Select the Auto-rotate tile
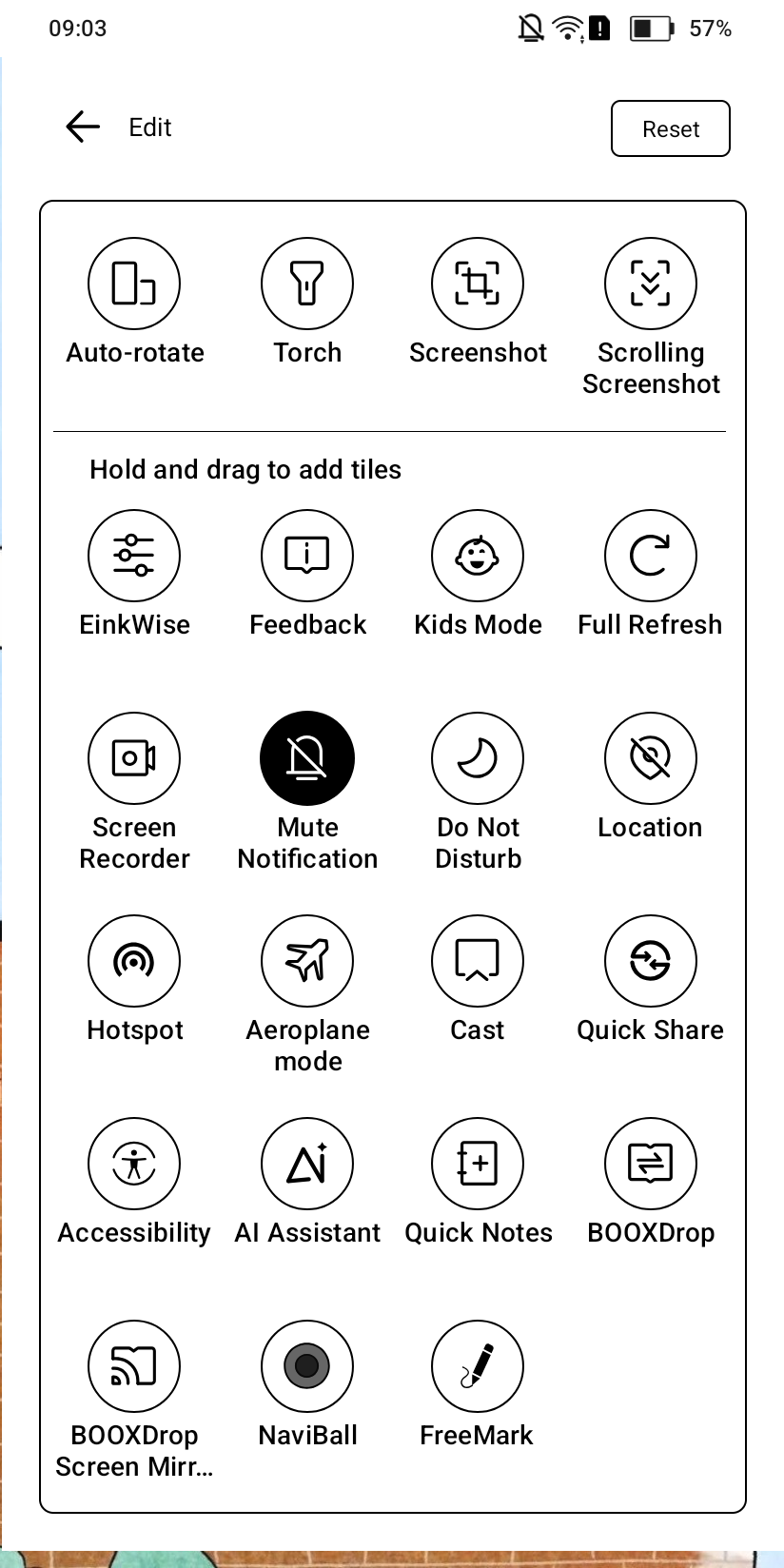Viewport: 784px width, 1568px height. pos(134,284)
